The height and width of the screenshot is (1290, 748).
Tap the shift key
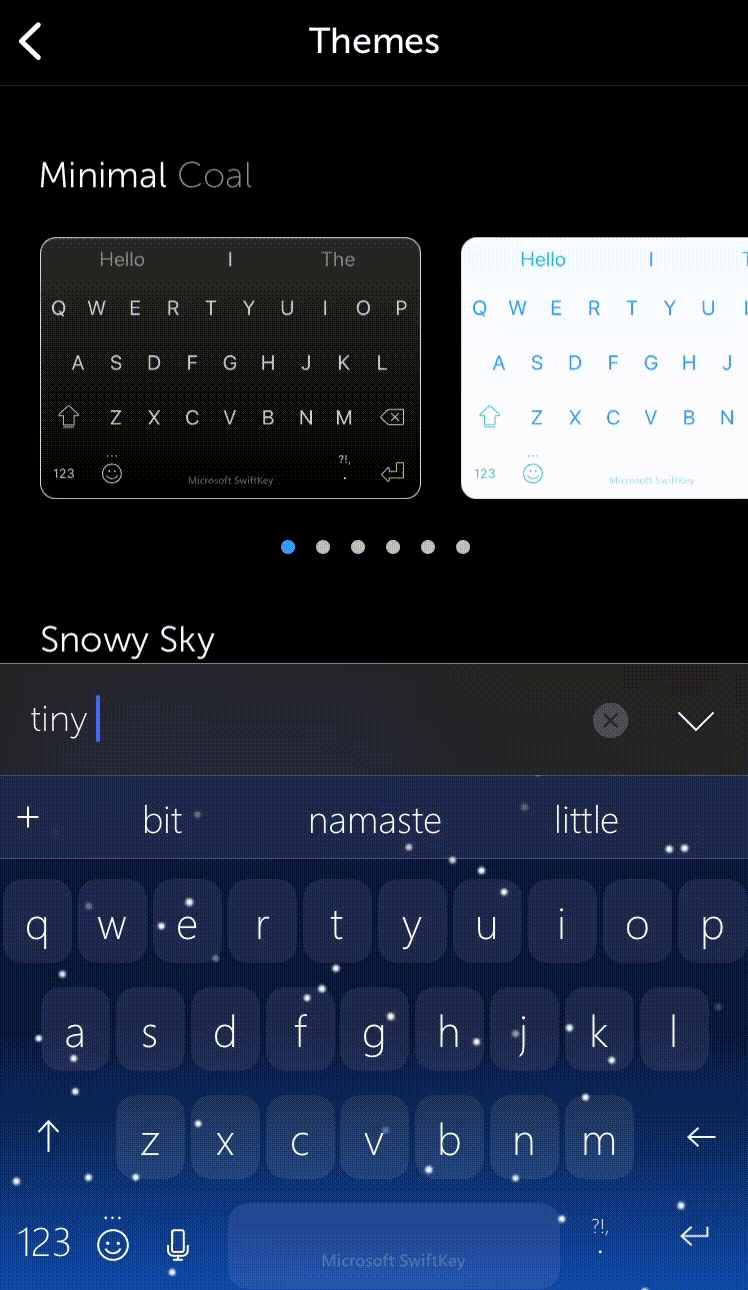(48, 1136)
